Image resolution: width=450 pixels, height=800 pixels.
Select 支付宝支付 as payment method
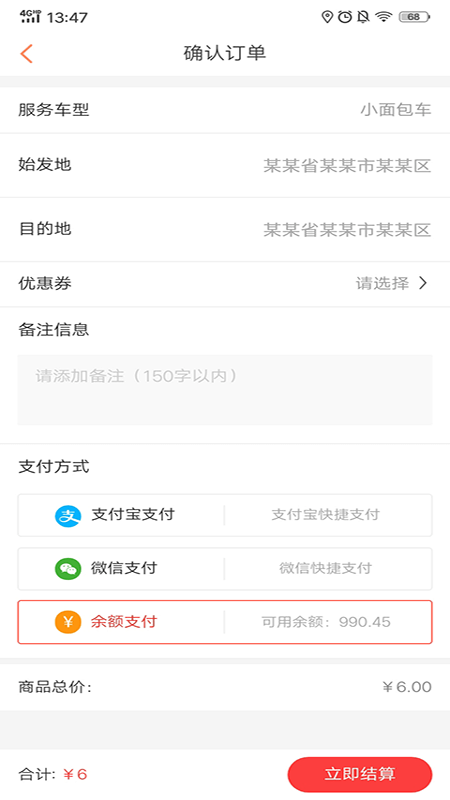click(x=225, y=515)
